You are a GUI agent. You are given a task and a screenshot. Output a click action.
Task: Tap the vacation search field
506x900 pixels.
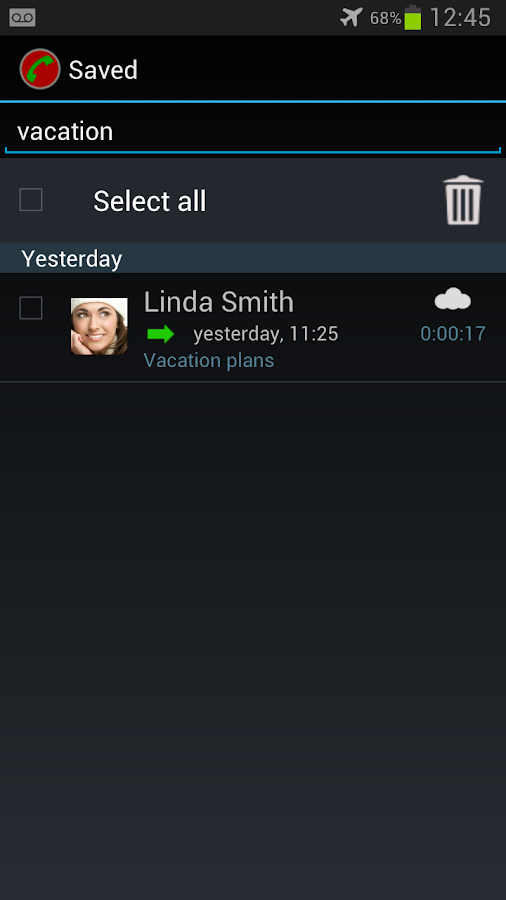coord(252,131)
